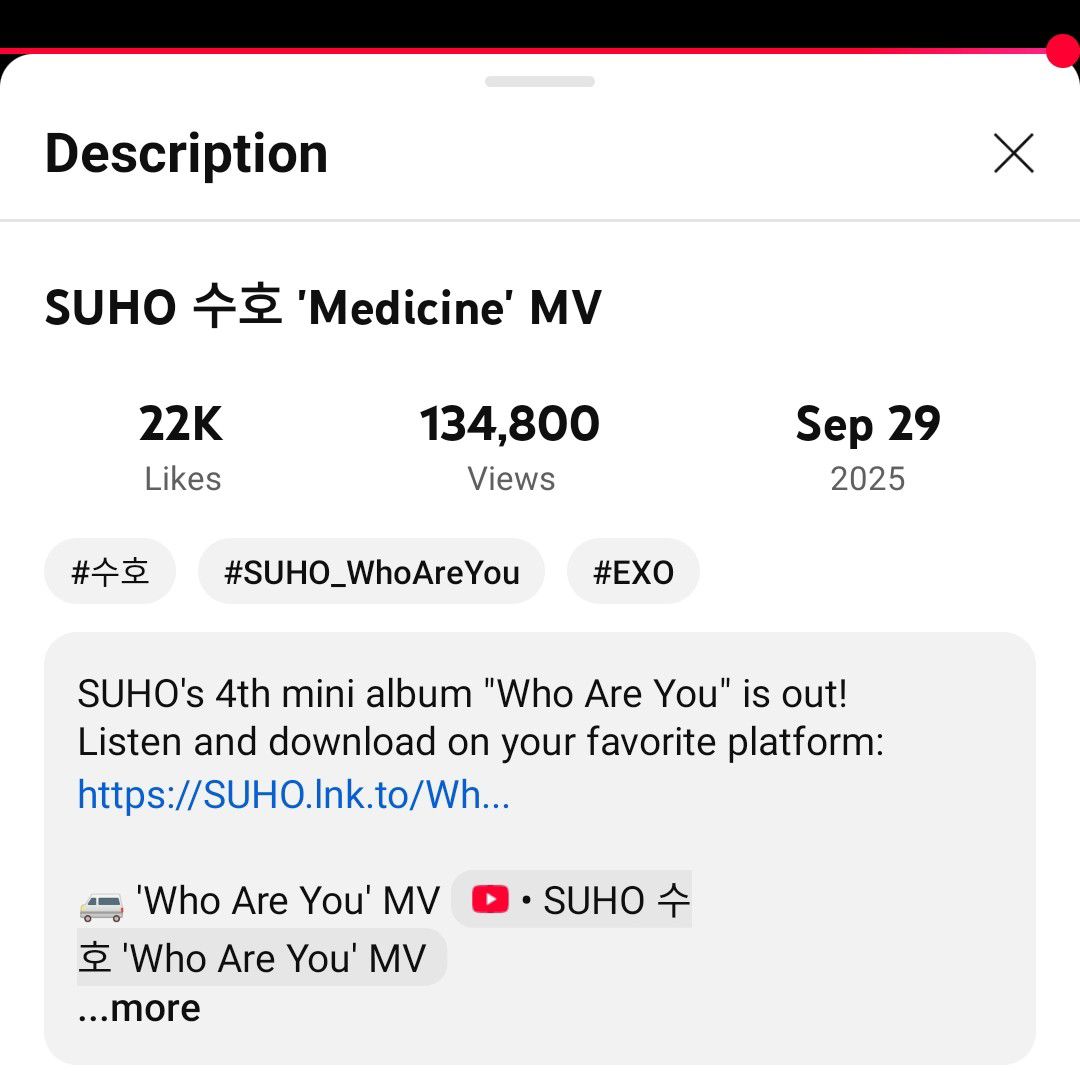
Task: Expand the description with ...more
Action: coord(140,1008)
